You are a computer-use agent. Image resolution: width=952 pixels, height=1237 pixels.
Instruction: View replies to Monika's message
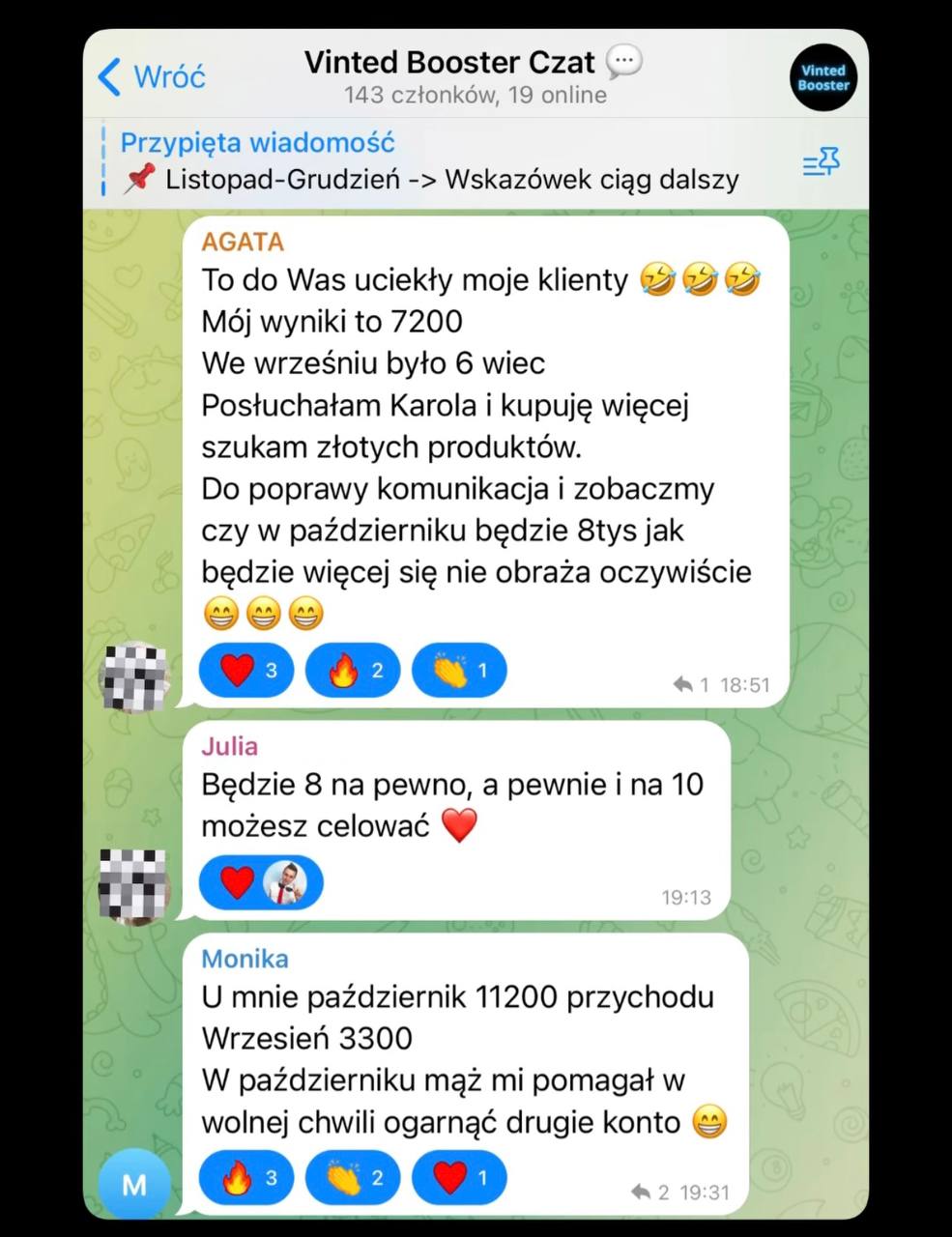(649, 1193)
